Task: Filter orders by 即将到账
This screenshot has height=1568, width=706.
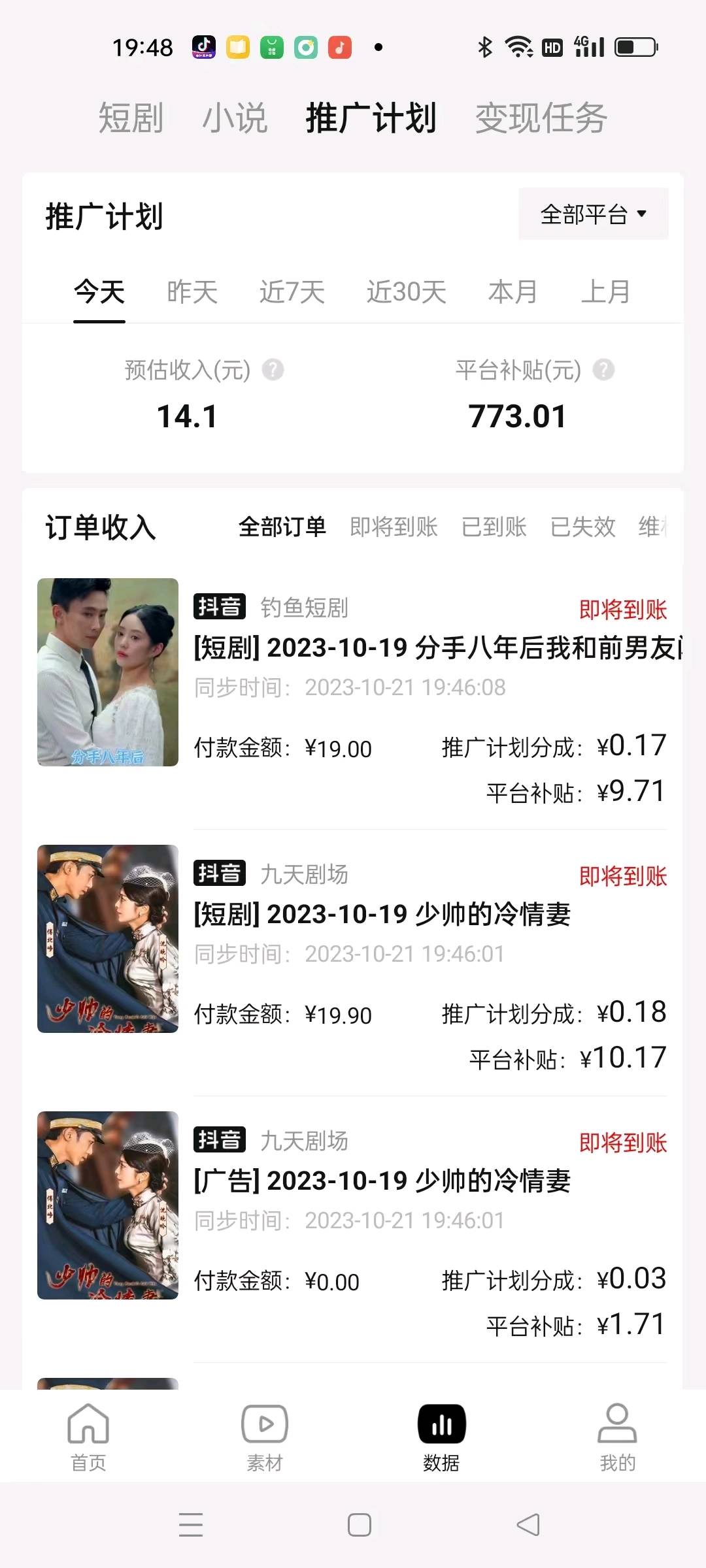Action: click(394, 527)
